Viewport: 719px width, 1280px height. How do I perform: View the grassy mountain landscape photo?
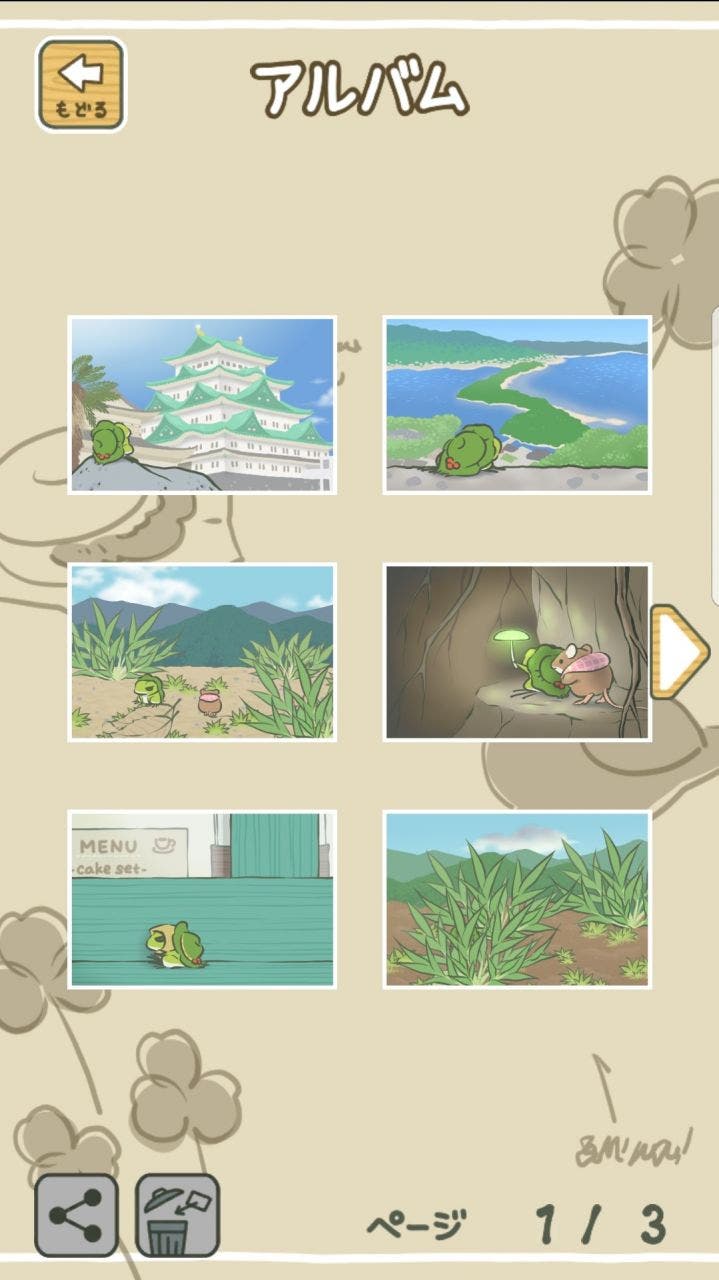(517, 900)
